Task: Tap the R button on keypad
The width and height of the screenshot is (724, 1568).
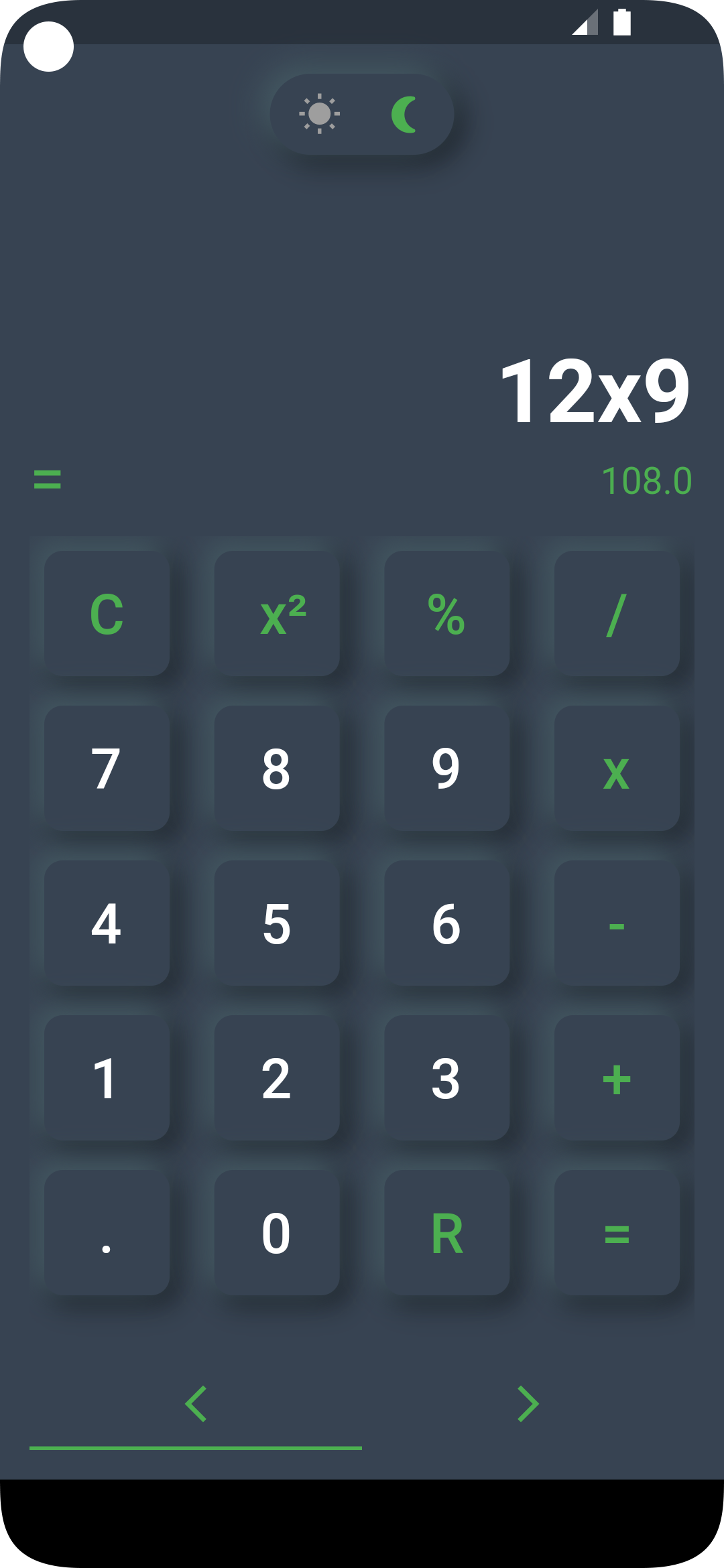Action: tap(446, 1233)
